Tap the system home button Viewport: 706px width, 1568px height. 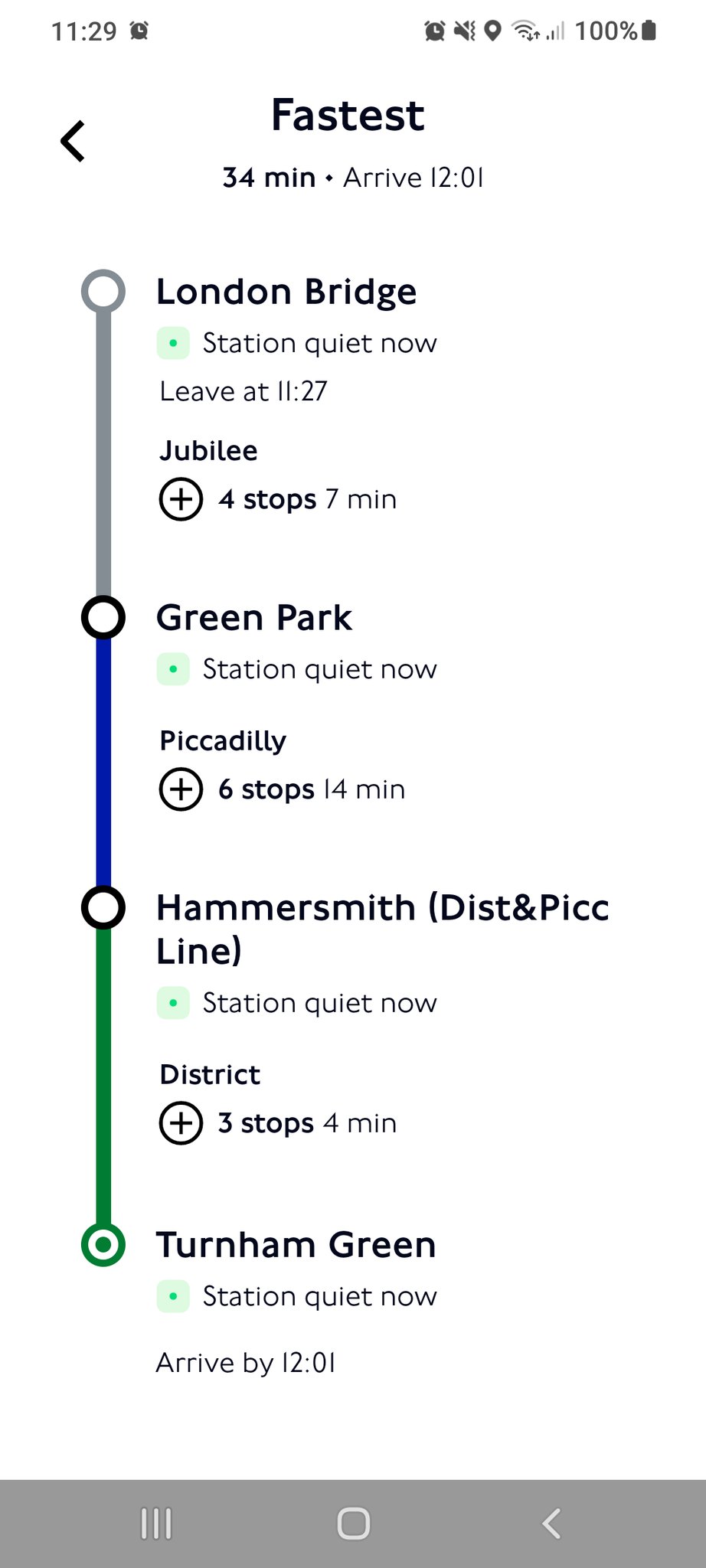point(353,1524)
